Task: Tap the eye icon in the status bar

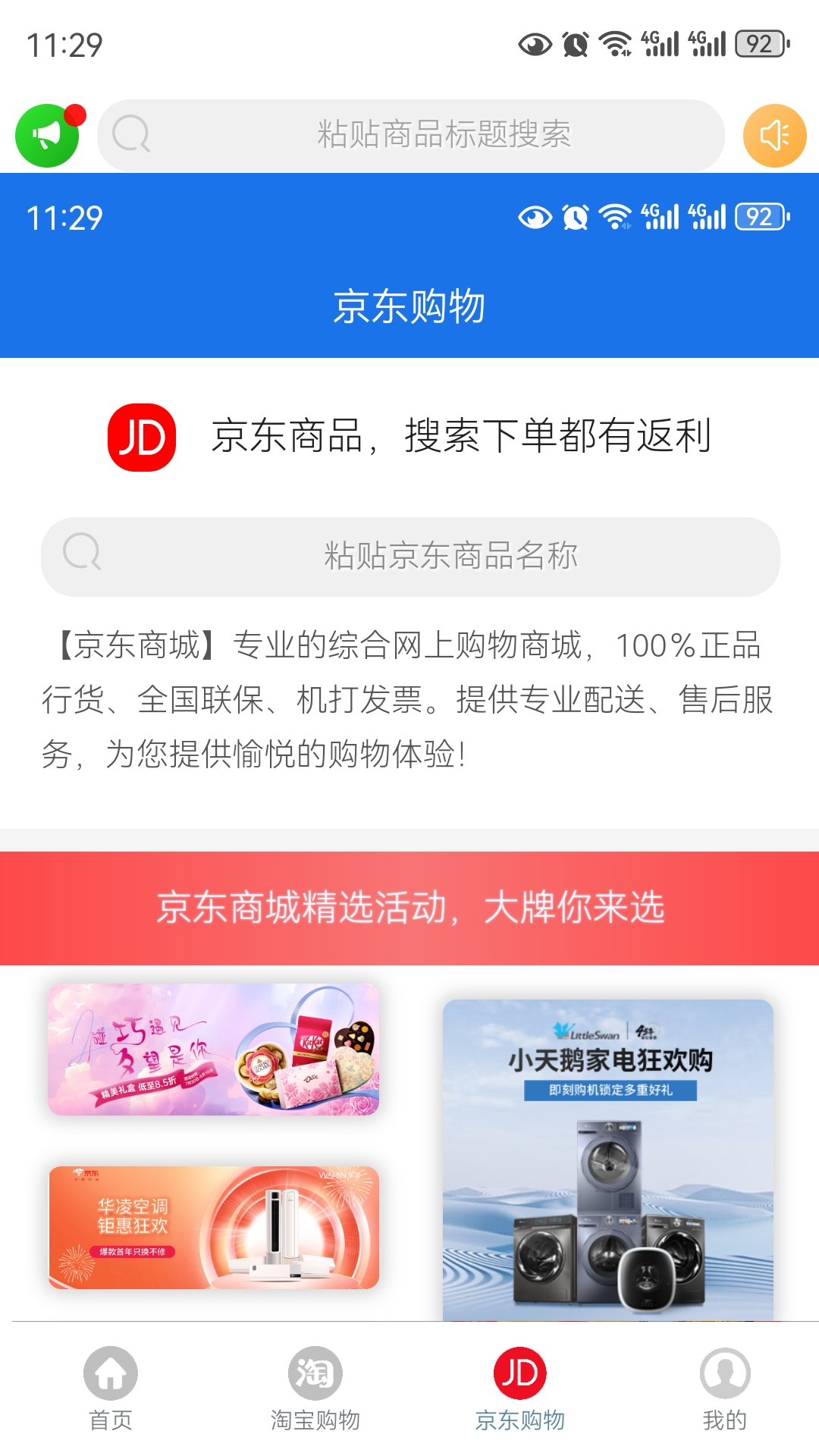Action: click(x=535, y=45)
